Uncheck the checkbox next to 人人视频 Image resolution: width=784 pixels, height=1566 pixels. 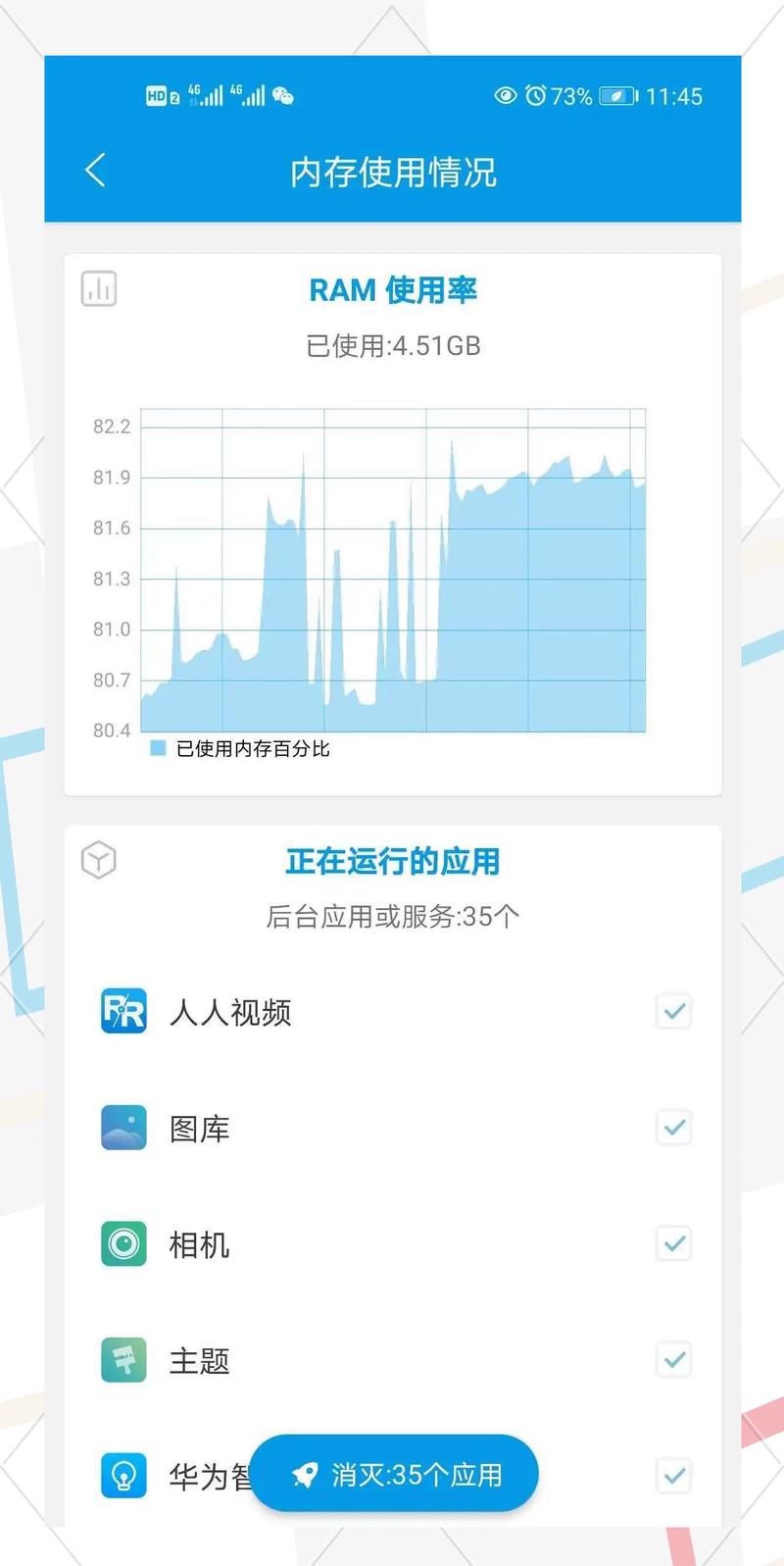(673, 1011)
